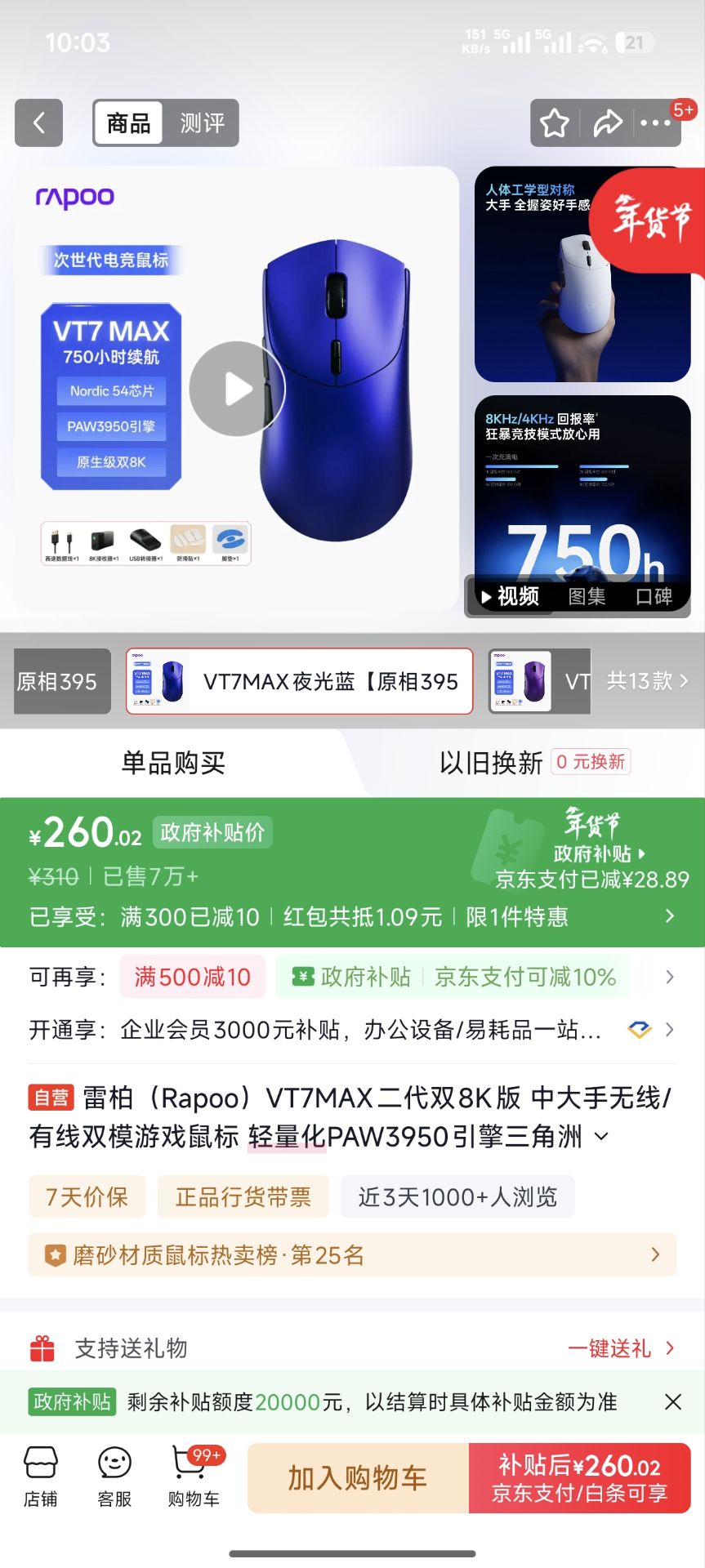Switch to the 以旧换新 tab
Viewport: 705px width, 1568px height.
(491, 763)
